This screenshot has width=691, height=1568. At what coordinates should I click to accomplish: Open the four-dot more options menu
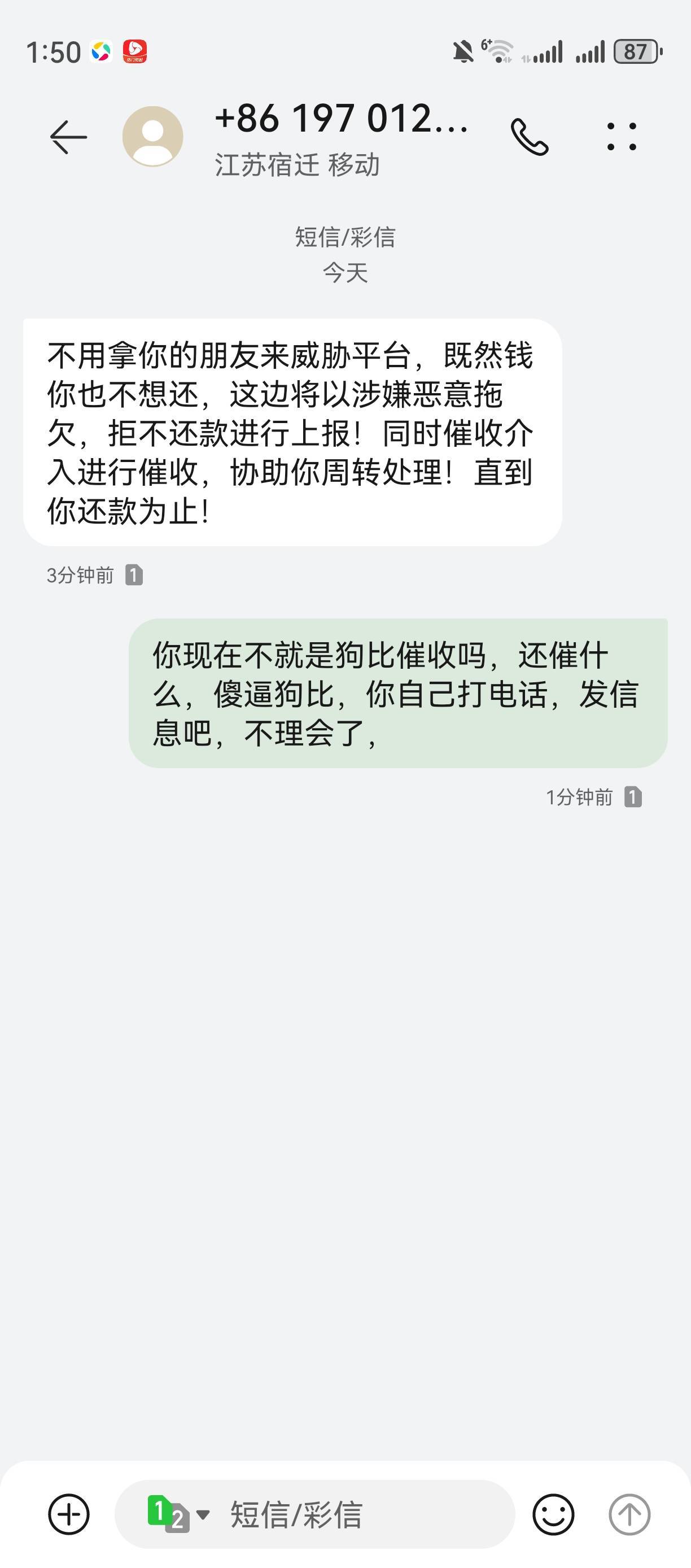(622, 136)
